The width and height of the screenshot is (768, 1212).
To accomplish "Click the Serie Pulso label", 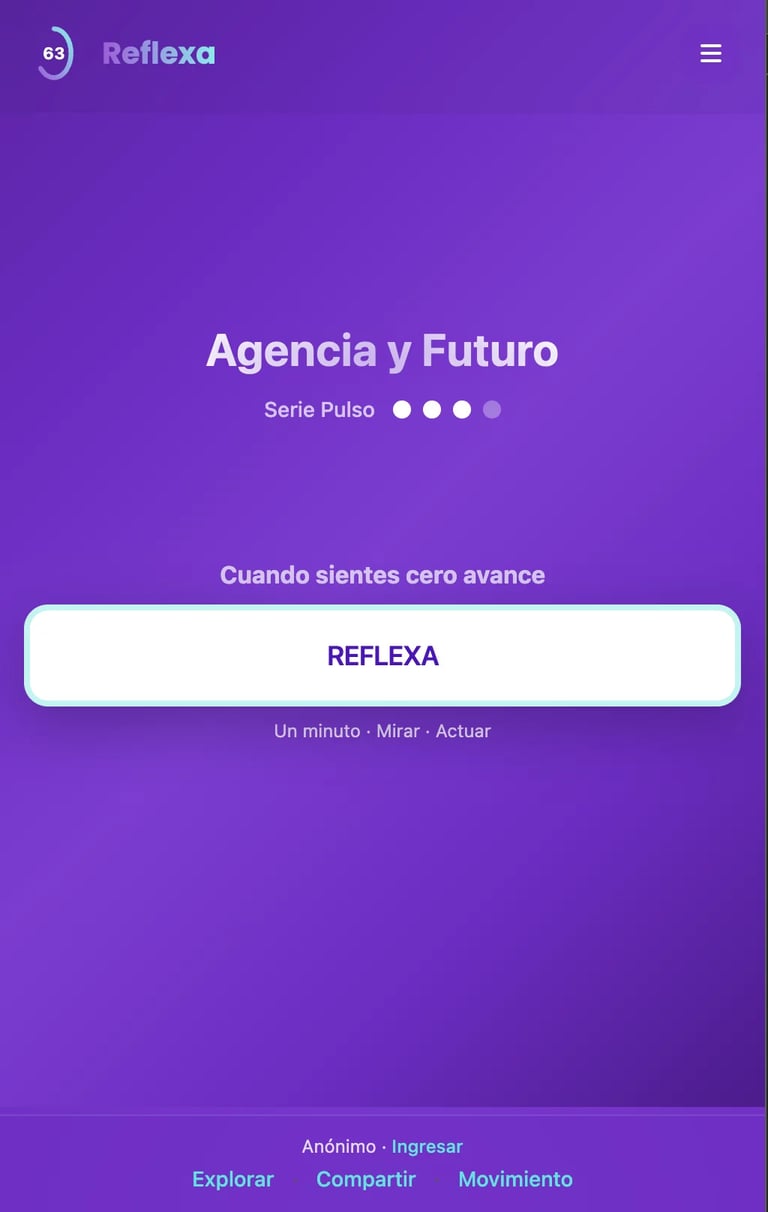I will click(x=318, y=409).
